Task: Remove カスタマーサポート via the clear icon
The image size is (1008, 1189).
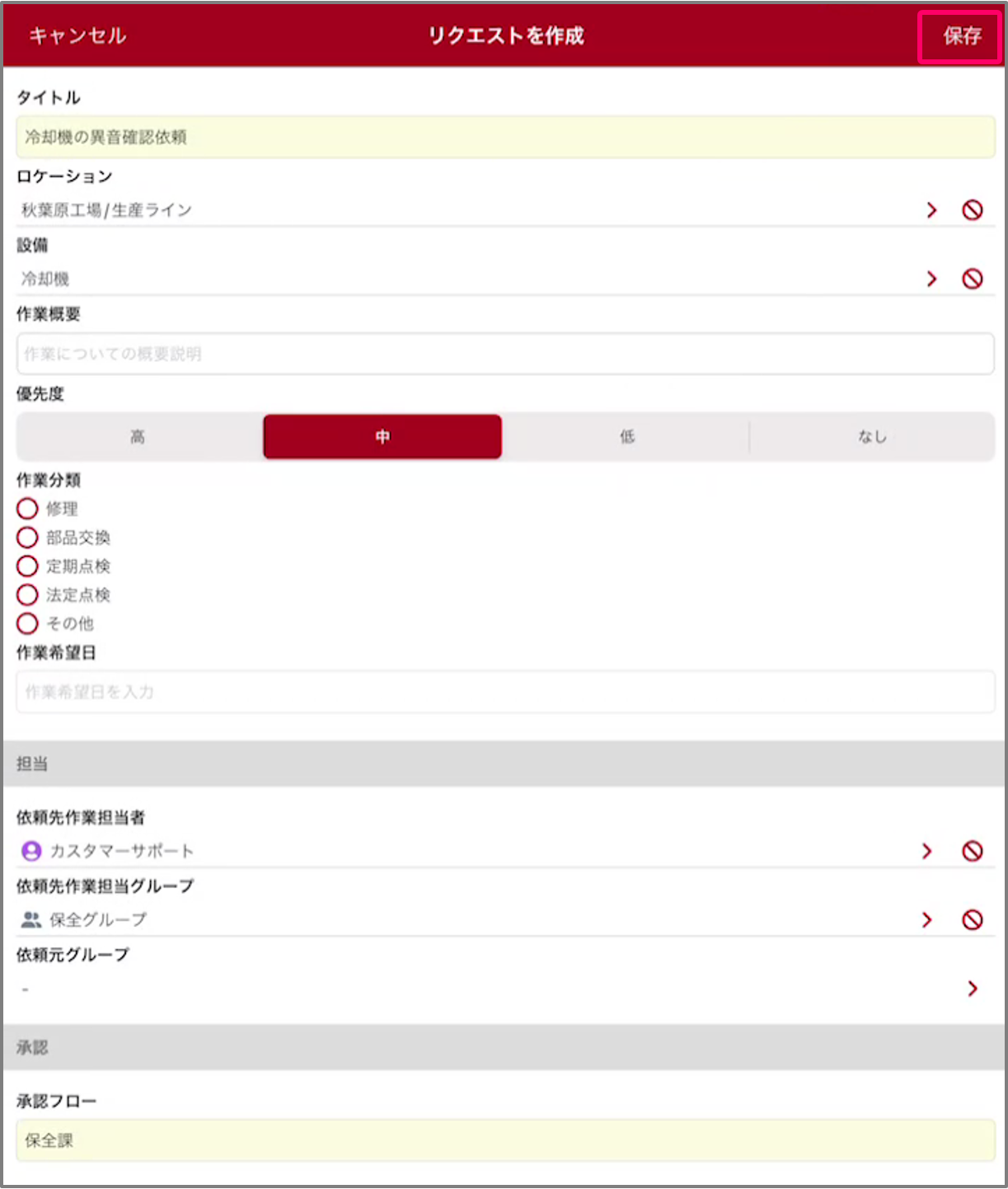Action: (x=973, y=851)
